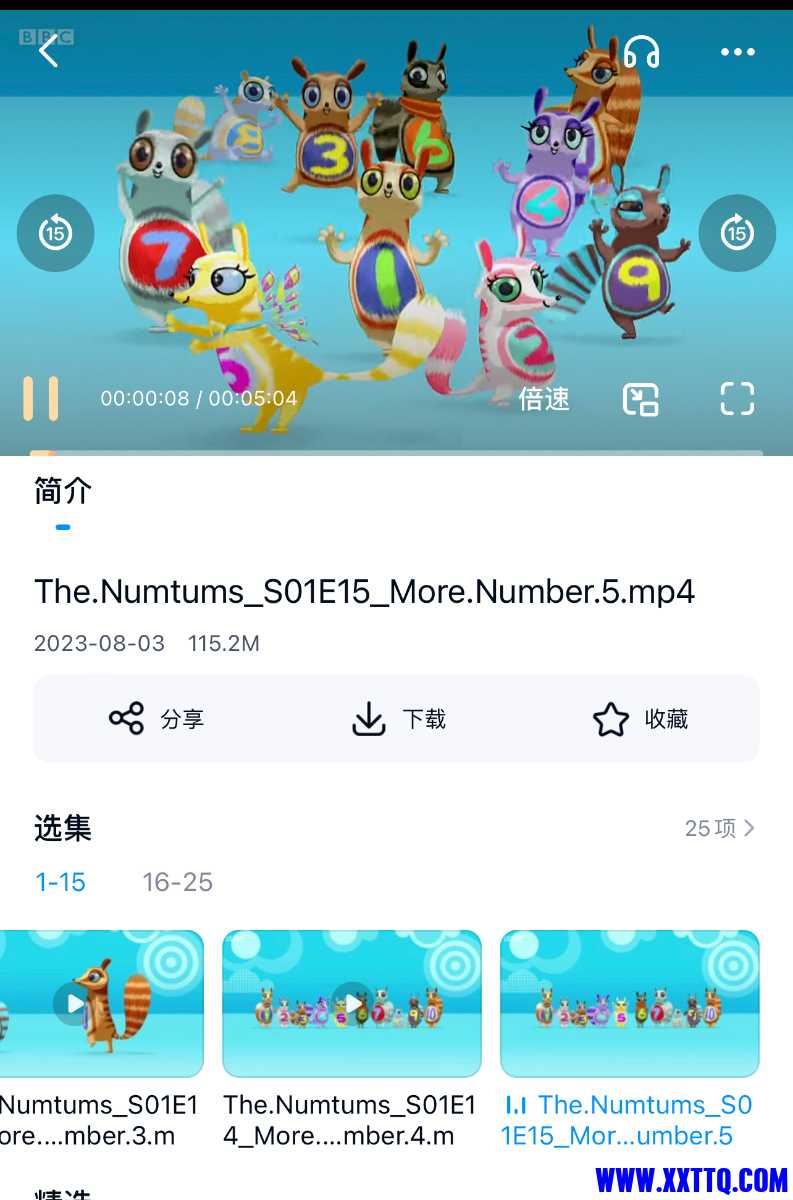Enable picture-in-picture mode
Screen dimensions: 793x1200
point(640,399)
